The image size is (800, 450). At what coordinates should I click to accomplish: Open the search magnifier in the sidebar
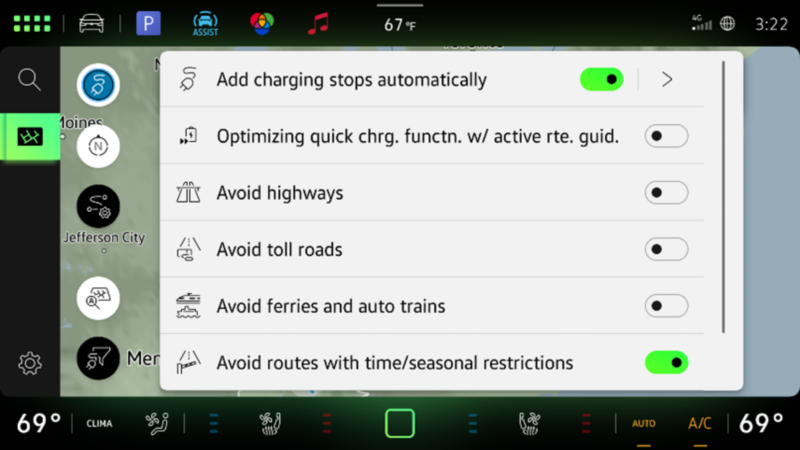pos(29,80)
